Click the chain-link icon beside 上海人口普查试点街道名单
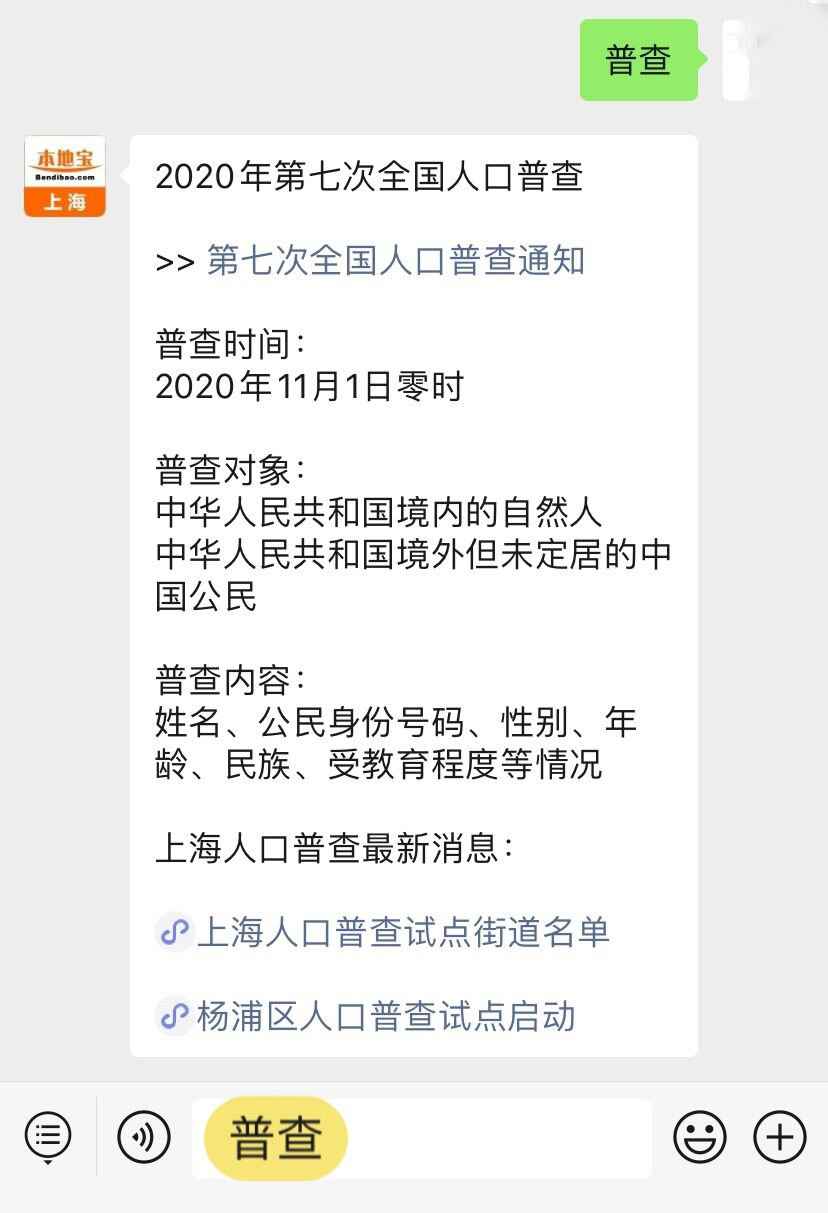The height and width of the screenshot is (1213, 828). tap(174, 931)
